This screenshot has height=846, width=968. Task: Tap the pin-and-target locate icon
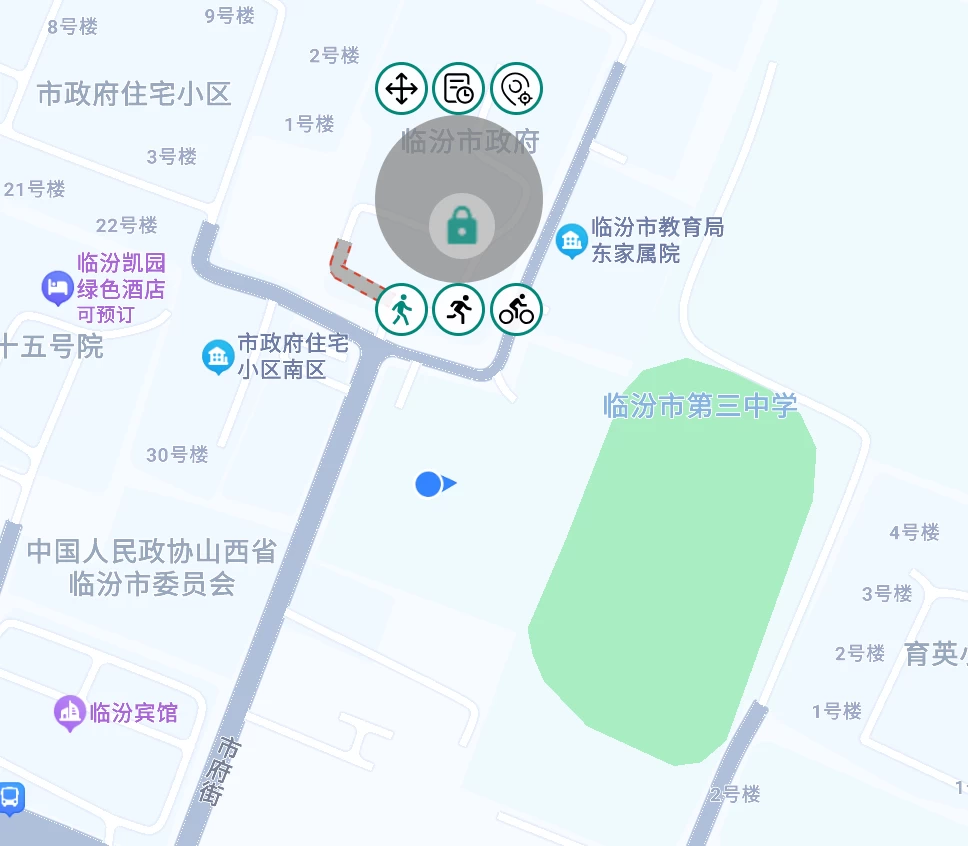click(x=516, y=89)
